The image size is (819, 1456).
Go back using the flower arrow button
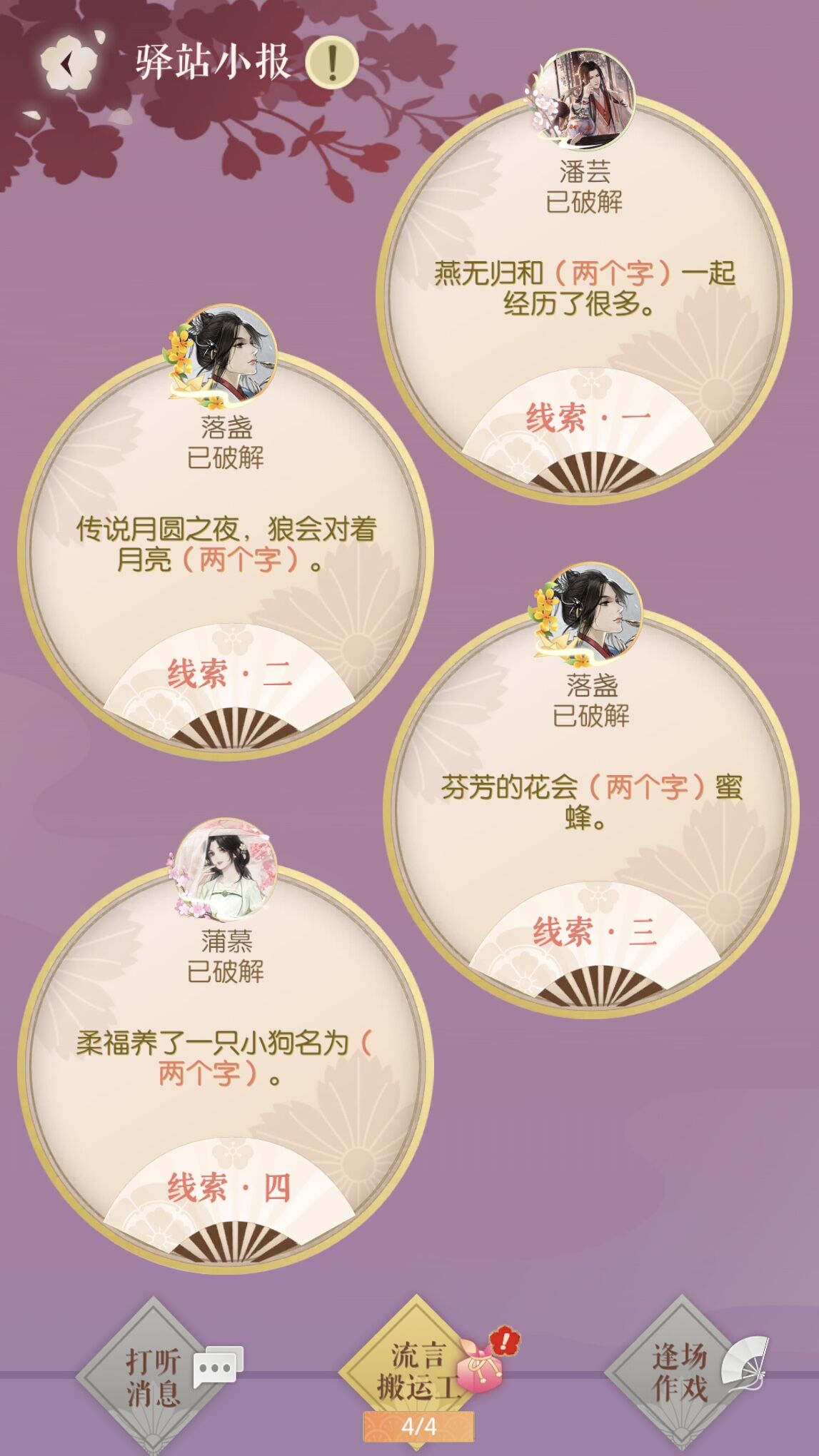(67, 64)
